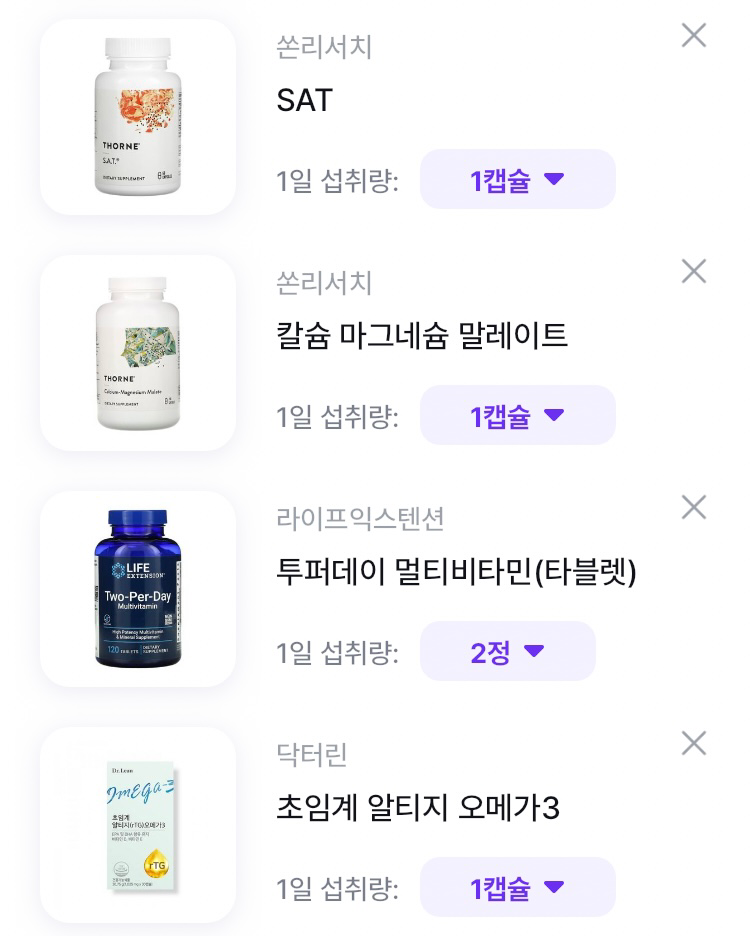Change daily dose for 칼슘 마그네슘 말레이트
Image resolution: width=750 pixels, height=936 pixels.
pyautogui.click(x=517, y=416)
